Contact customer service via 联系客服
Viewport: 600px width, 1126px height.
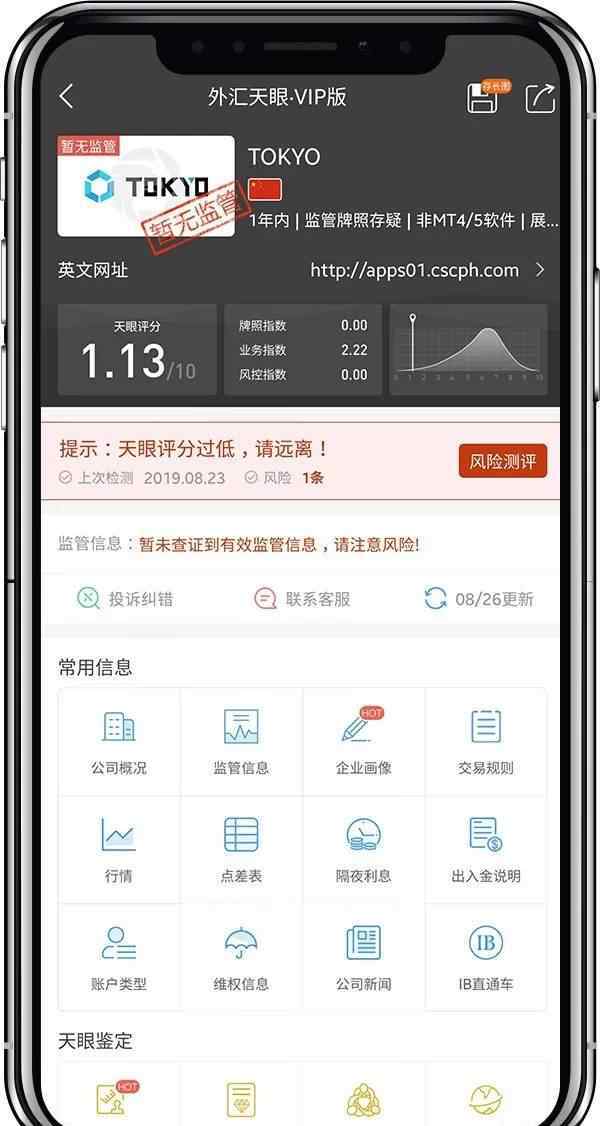(302, 599)
